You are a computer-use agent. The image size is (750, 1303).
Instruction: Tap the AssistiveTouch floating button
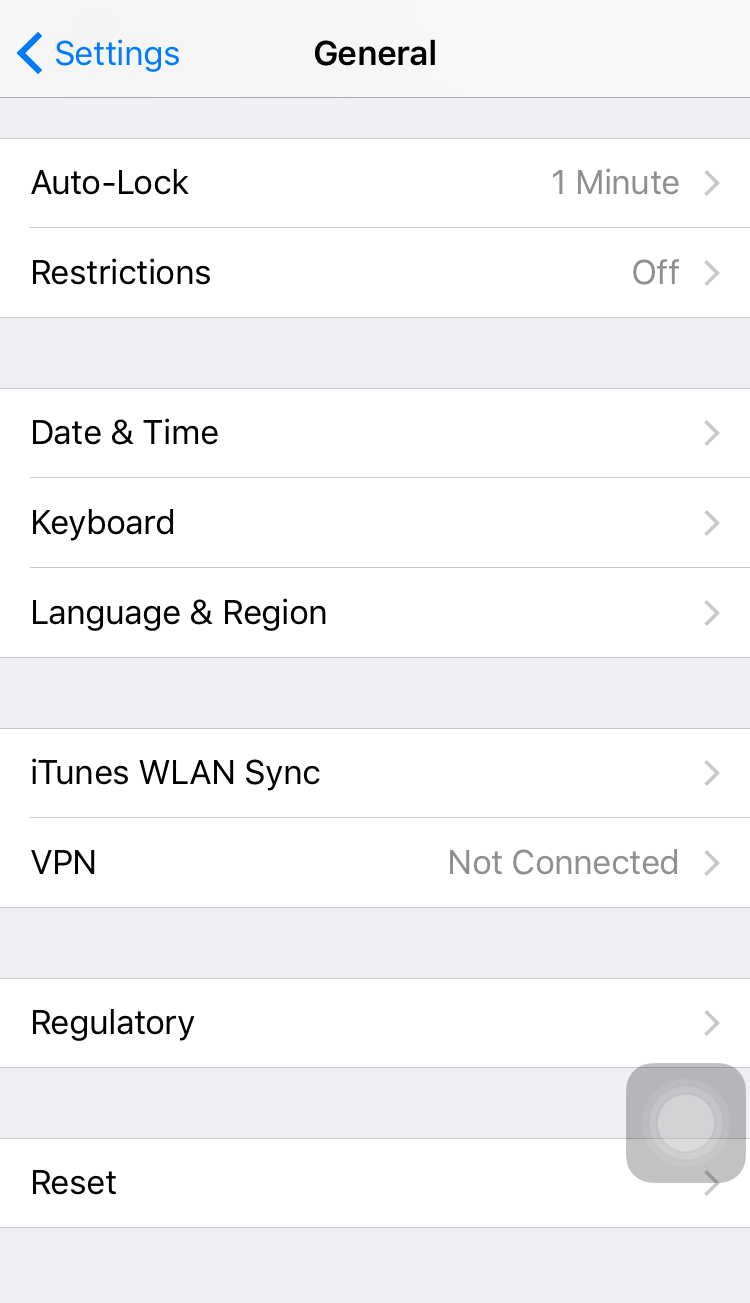point(686,1122)
